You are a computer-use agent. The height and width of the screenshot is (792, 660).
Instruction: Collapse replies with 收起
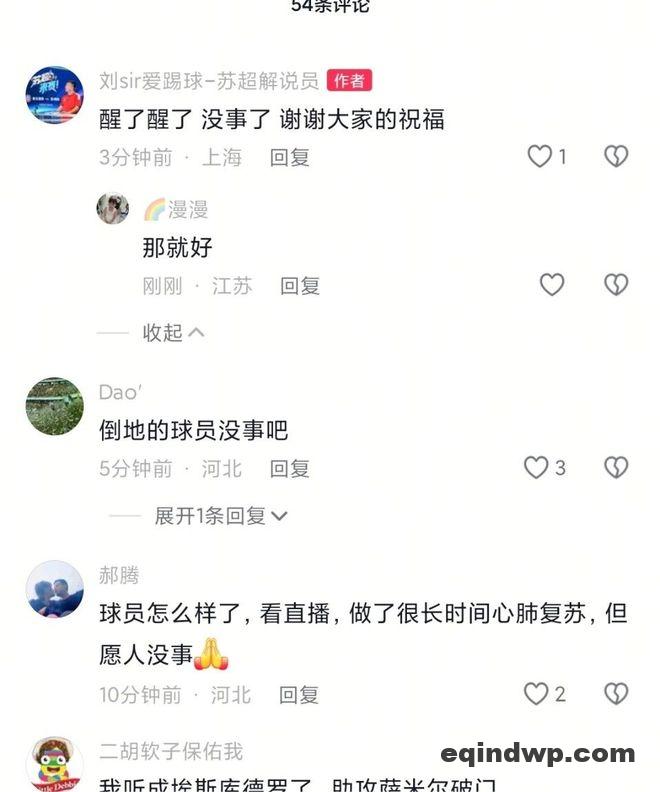pyautogui.click(x=172, y=332)
